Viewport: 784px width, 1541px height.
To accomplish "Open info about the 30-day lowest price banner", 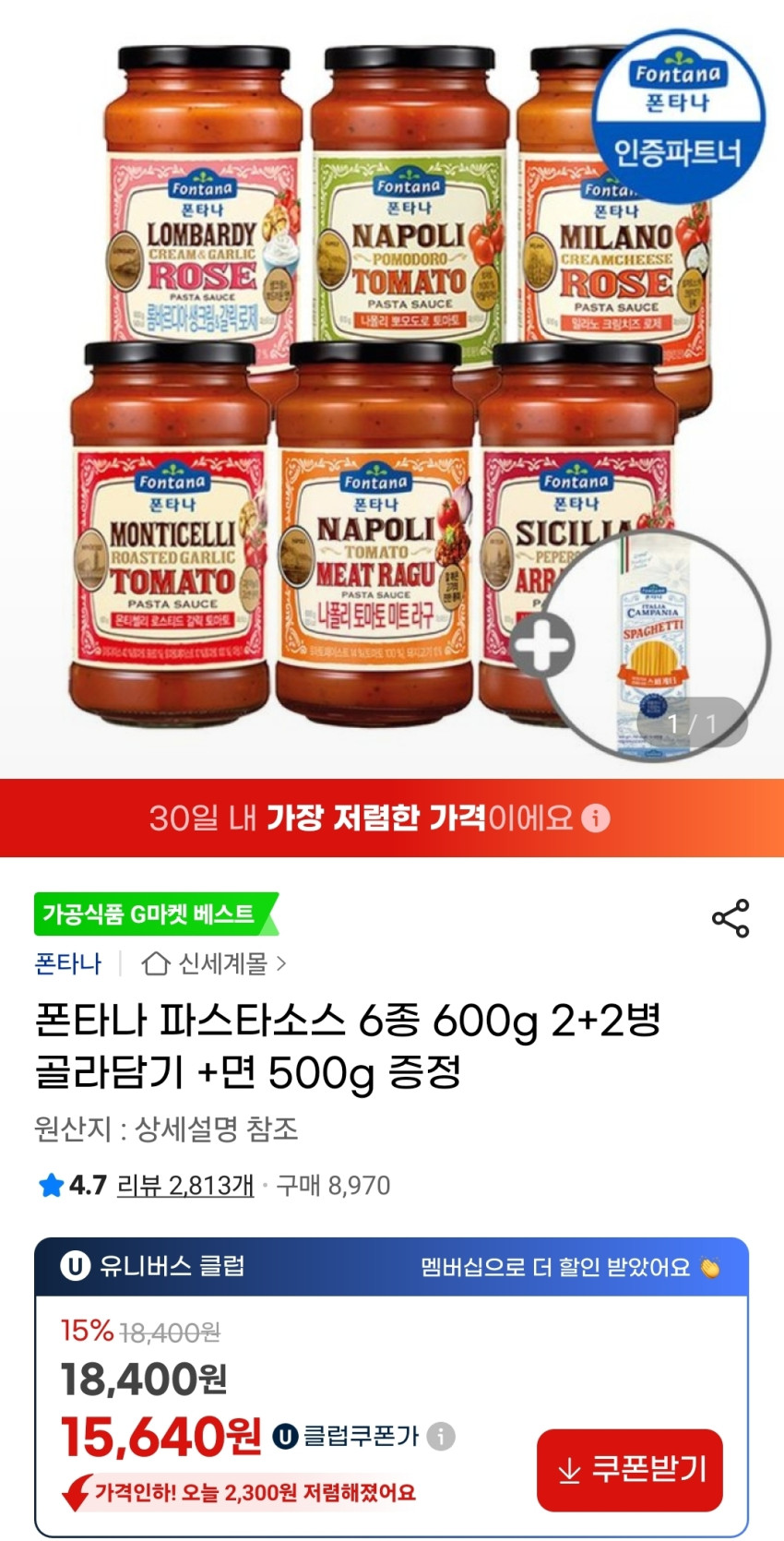I will [597, 818].
